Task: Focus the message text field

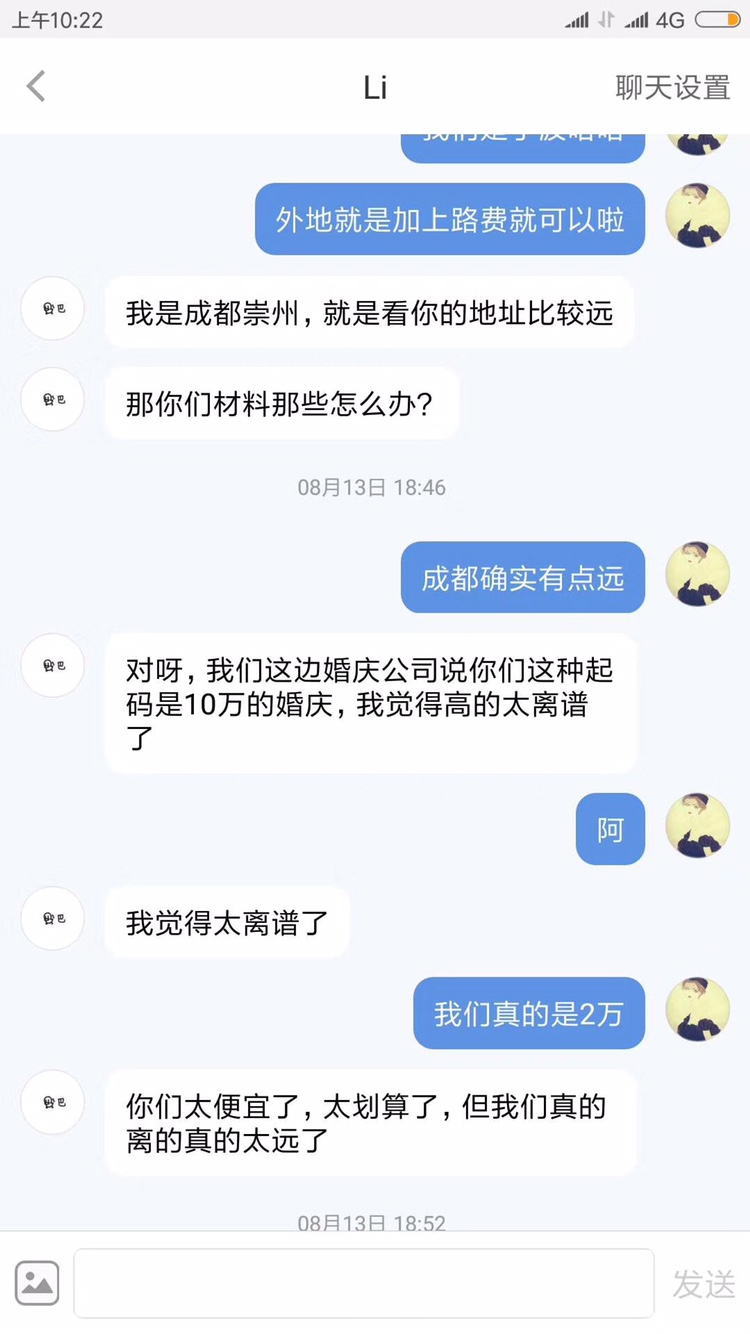Action: (364, 1283)
